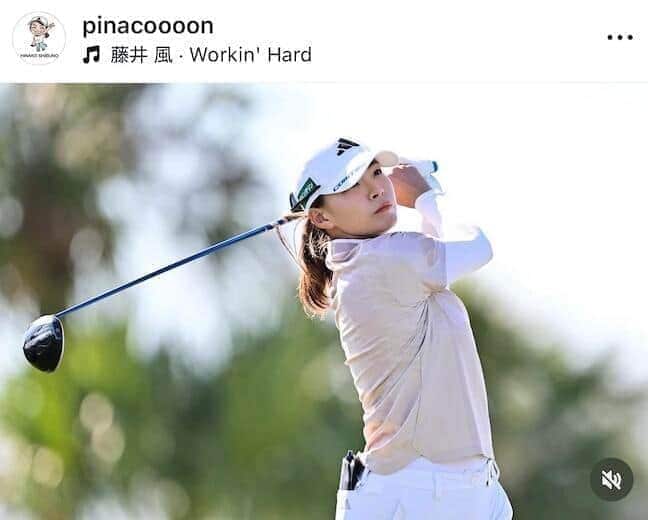Open the pinacoooon username link

(x=147, y=25)
